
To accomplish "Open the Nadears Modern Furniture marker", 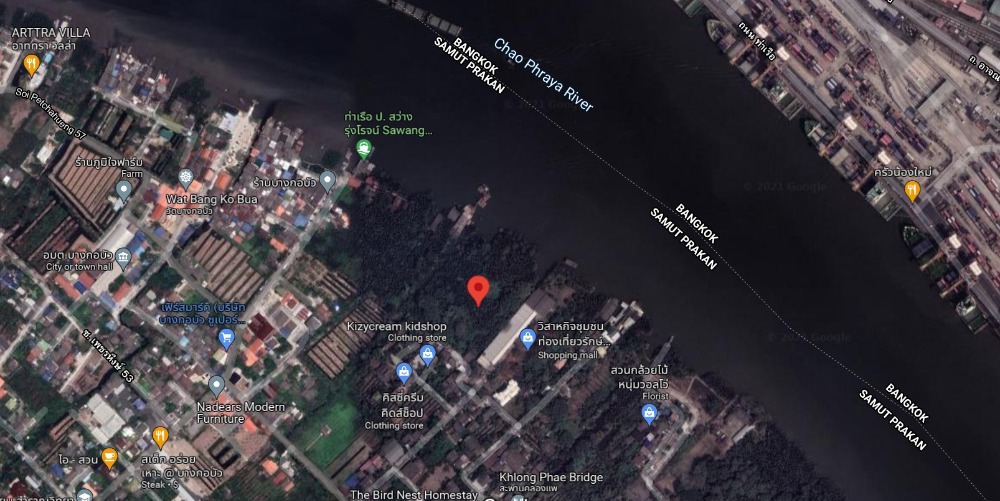I will point(216,385).
